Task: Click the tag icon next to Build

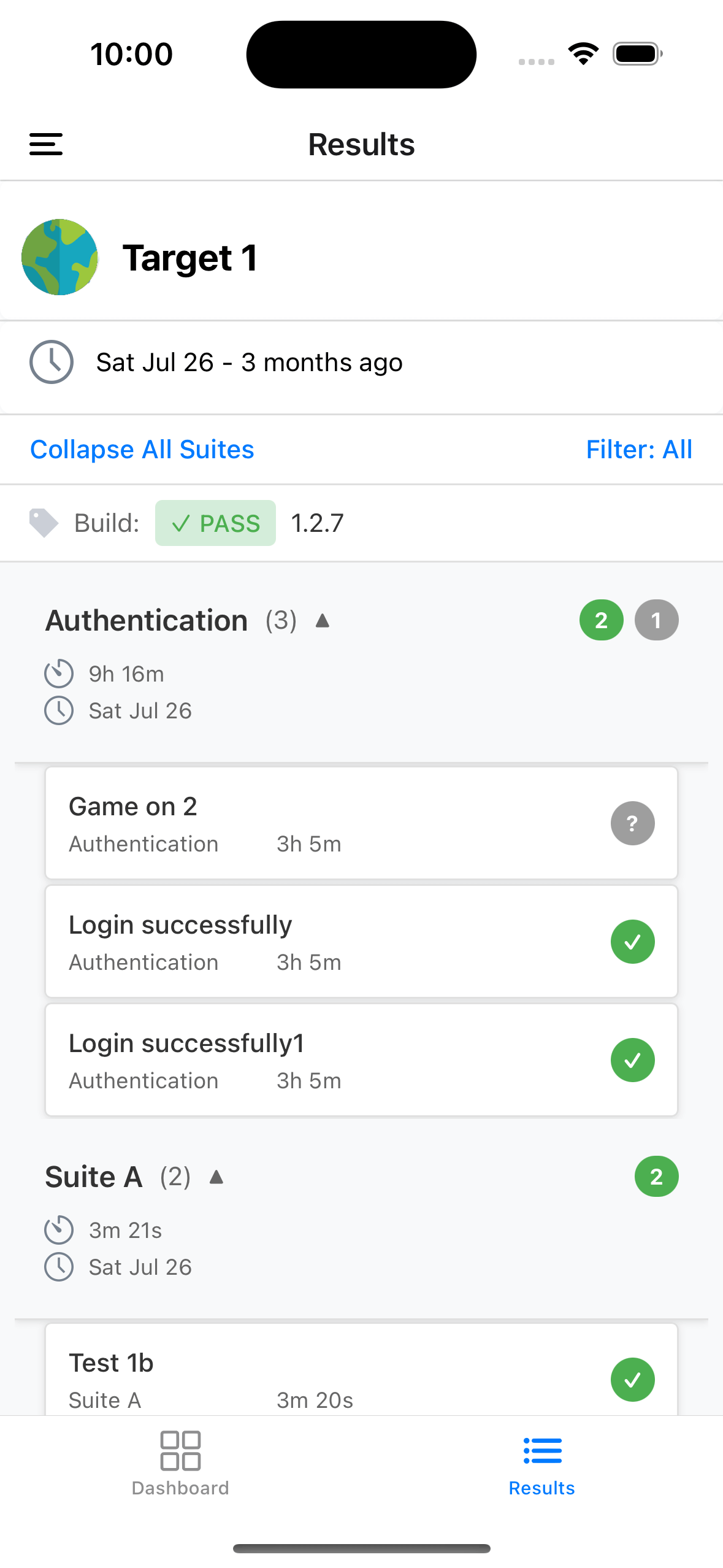Action: (44, 523)
